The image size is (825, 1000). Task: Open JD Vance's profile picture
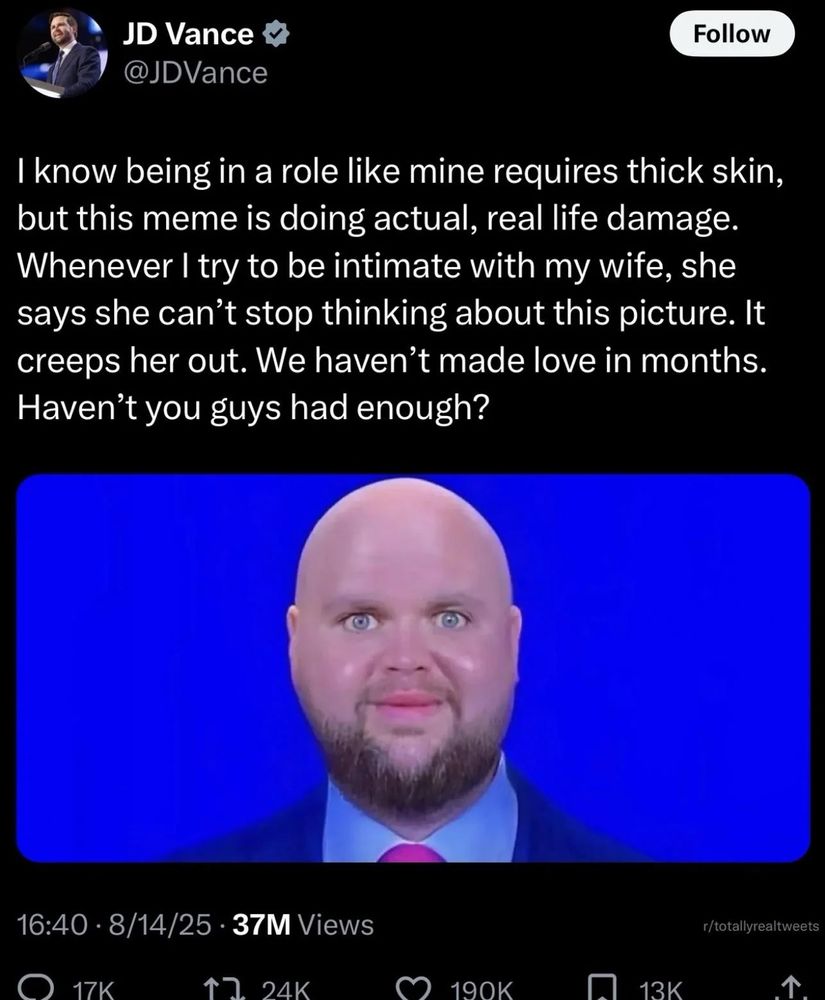point(63,55)
